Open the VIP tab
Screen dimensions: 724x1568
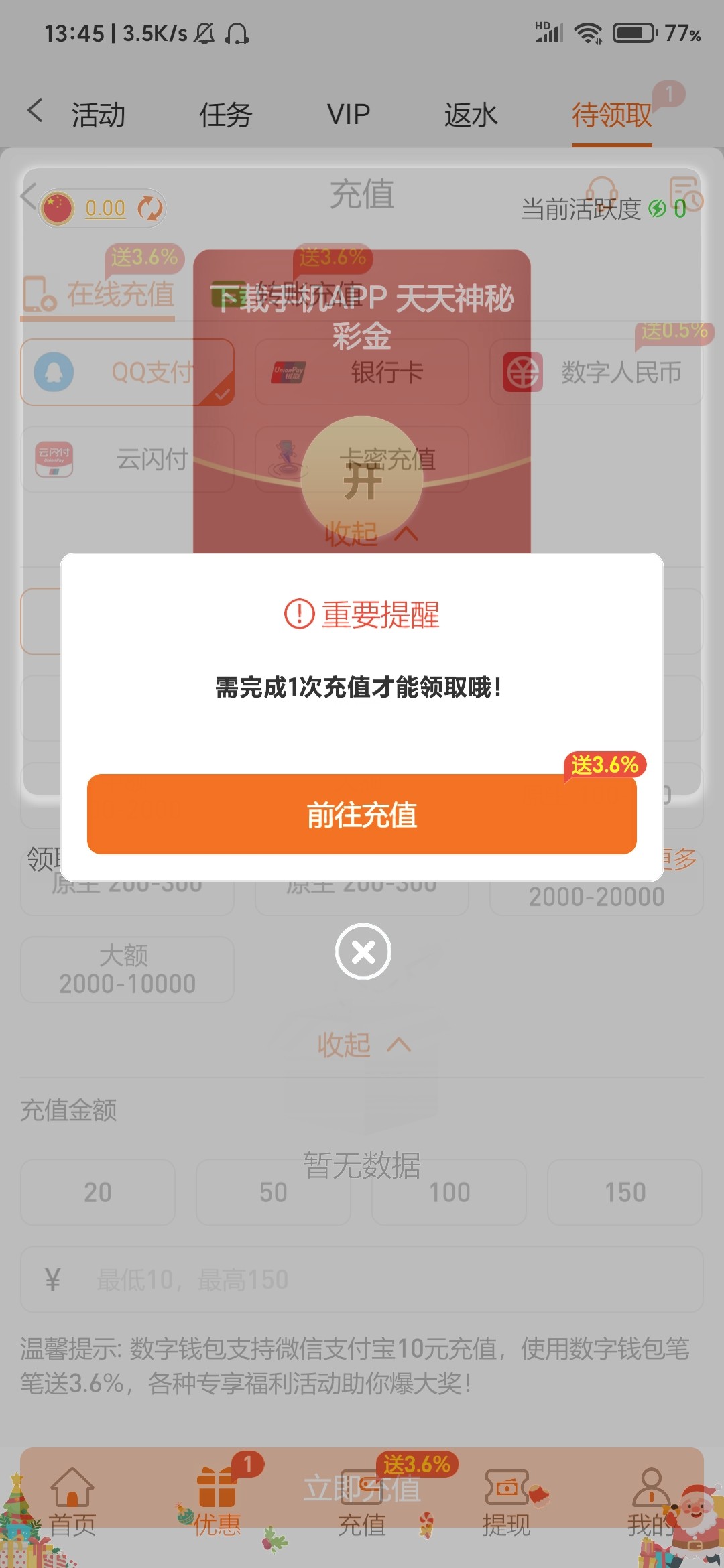348,115
